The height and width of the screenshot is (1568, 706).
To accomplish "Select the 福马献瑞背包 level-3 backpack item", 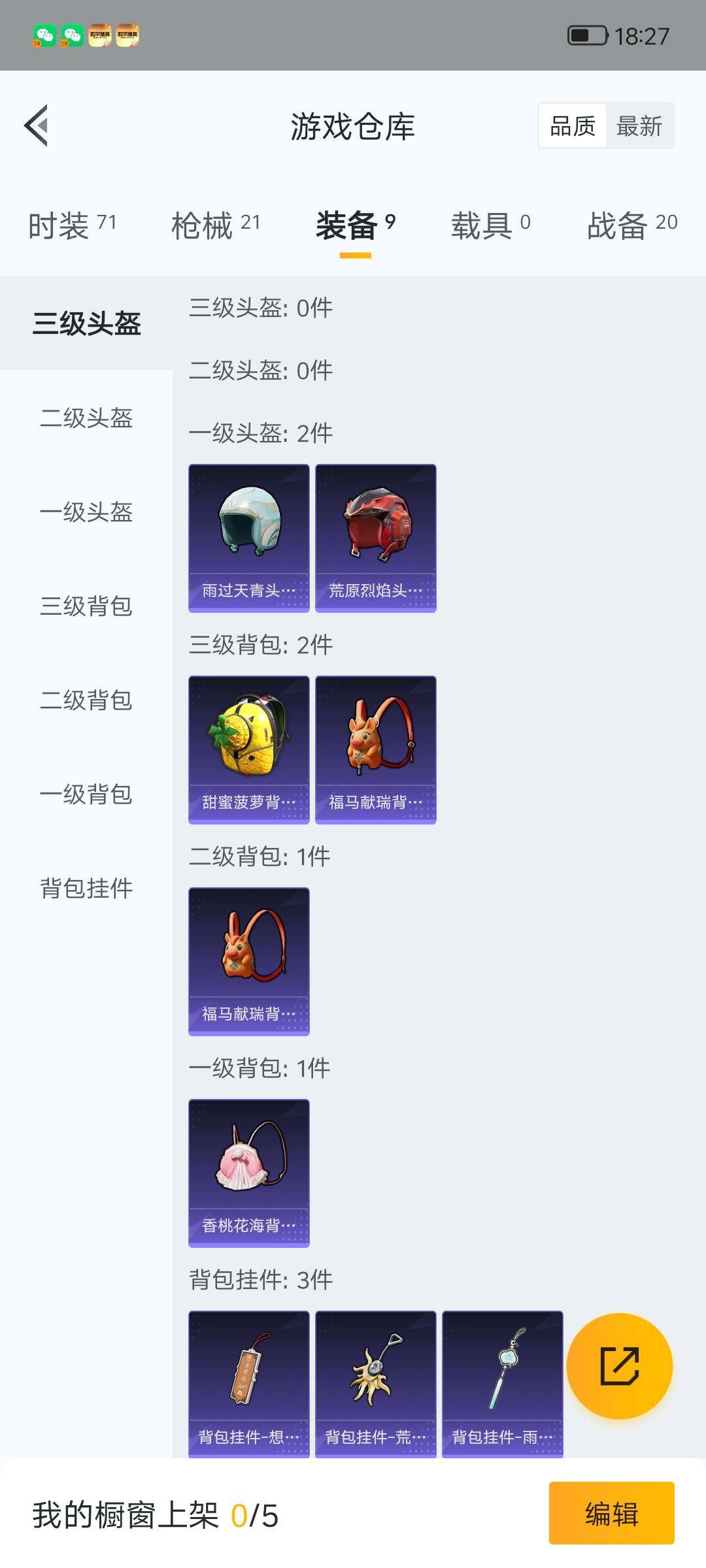I will [x=375, y=748].
